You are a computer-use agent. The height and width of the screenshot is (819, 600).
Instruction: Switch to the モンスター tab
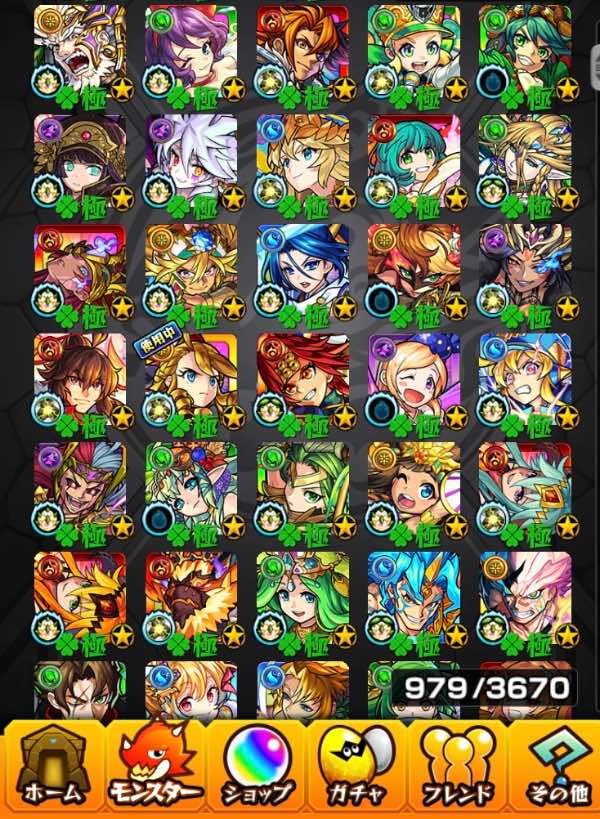coord(153,767)
